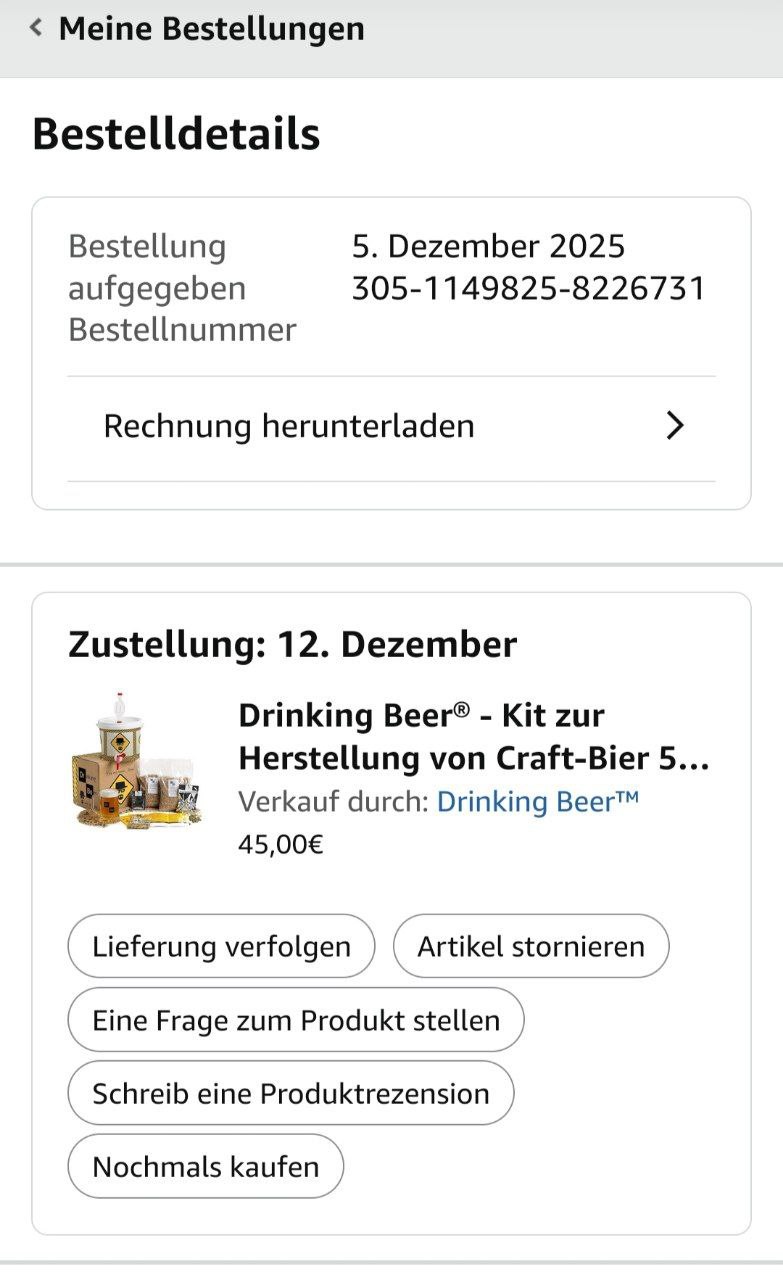Viewport: 783px width, 1280px height.
Task: Select Artikel stornieren
Action: (530, 946)
